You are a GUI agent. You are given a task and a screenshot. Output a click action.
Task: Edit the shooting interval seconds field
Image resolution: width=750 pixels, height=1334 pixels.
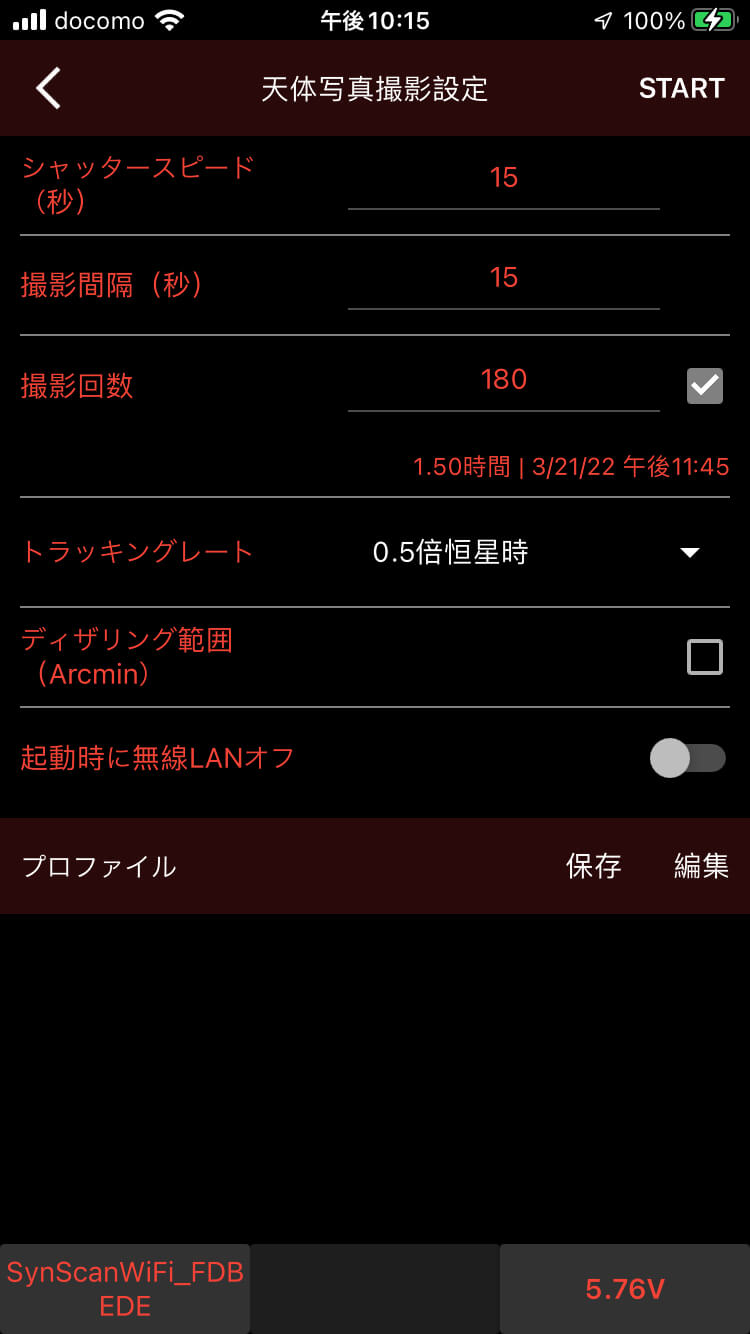click(503, 278)
